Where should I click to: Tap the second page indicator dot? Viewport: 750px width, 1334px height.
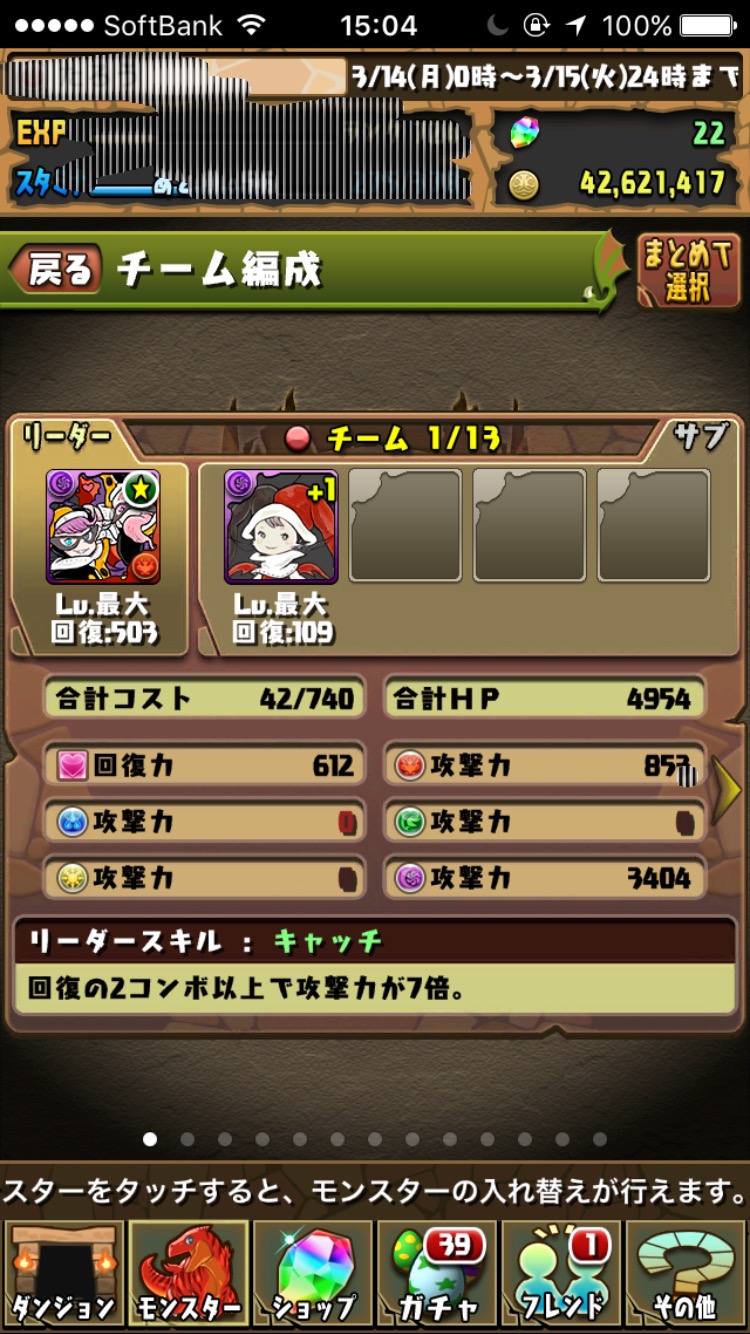click(x=187, y=1139)
